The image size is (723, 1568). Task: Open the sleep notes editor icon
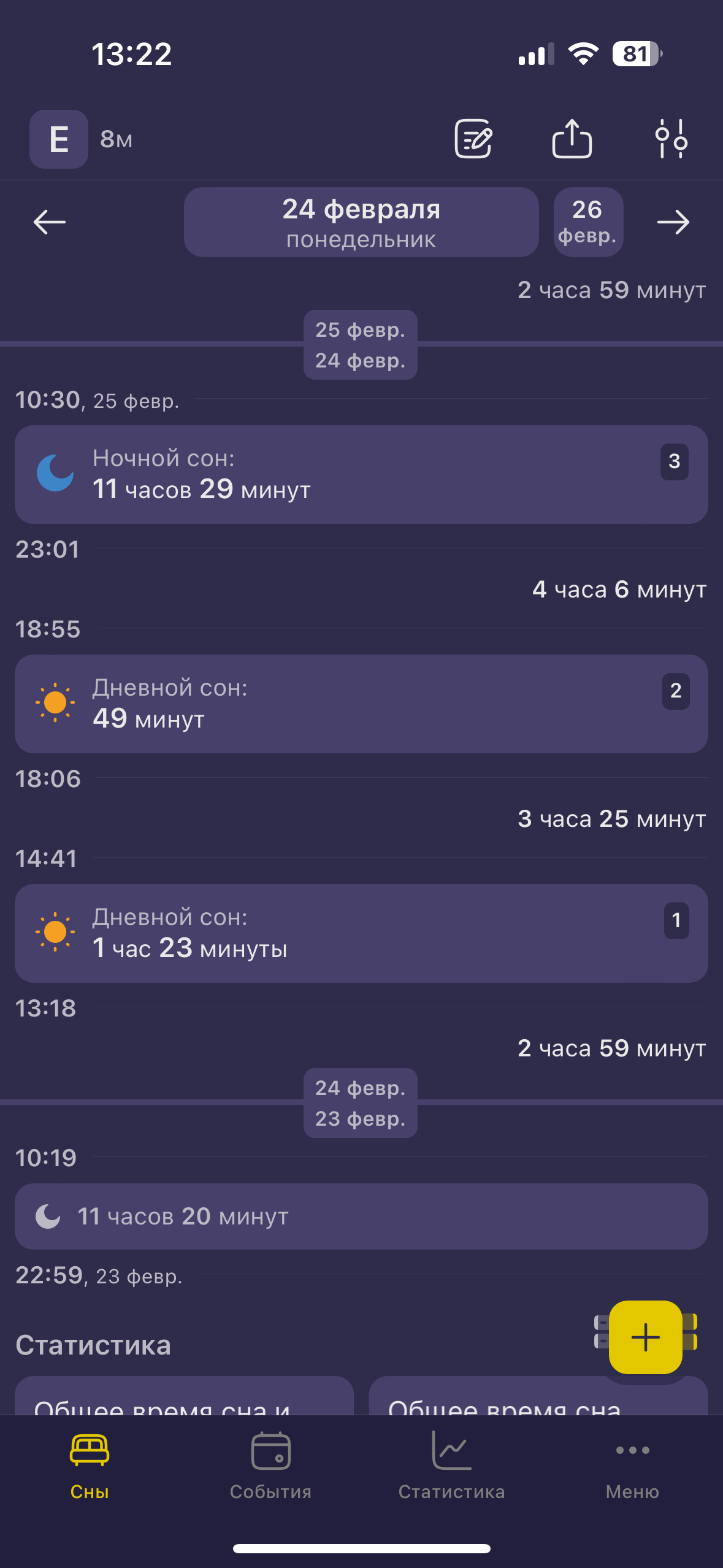coord(472,140)
